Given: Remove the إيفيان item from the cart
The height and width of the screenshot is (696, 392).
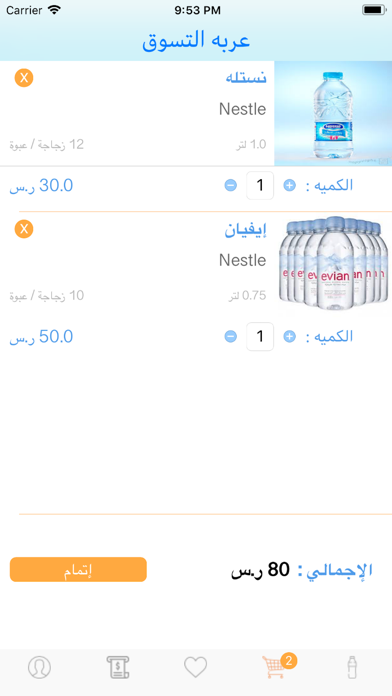Looking at the screenshot, I should point(24,229).
